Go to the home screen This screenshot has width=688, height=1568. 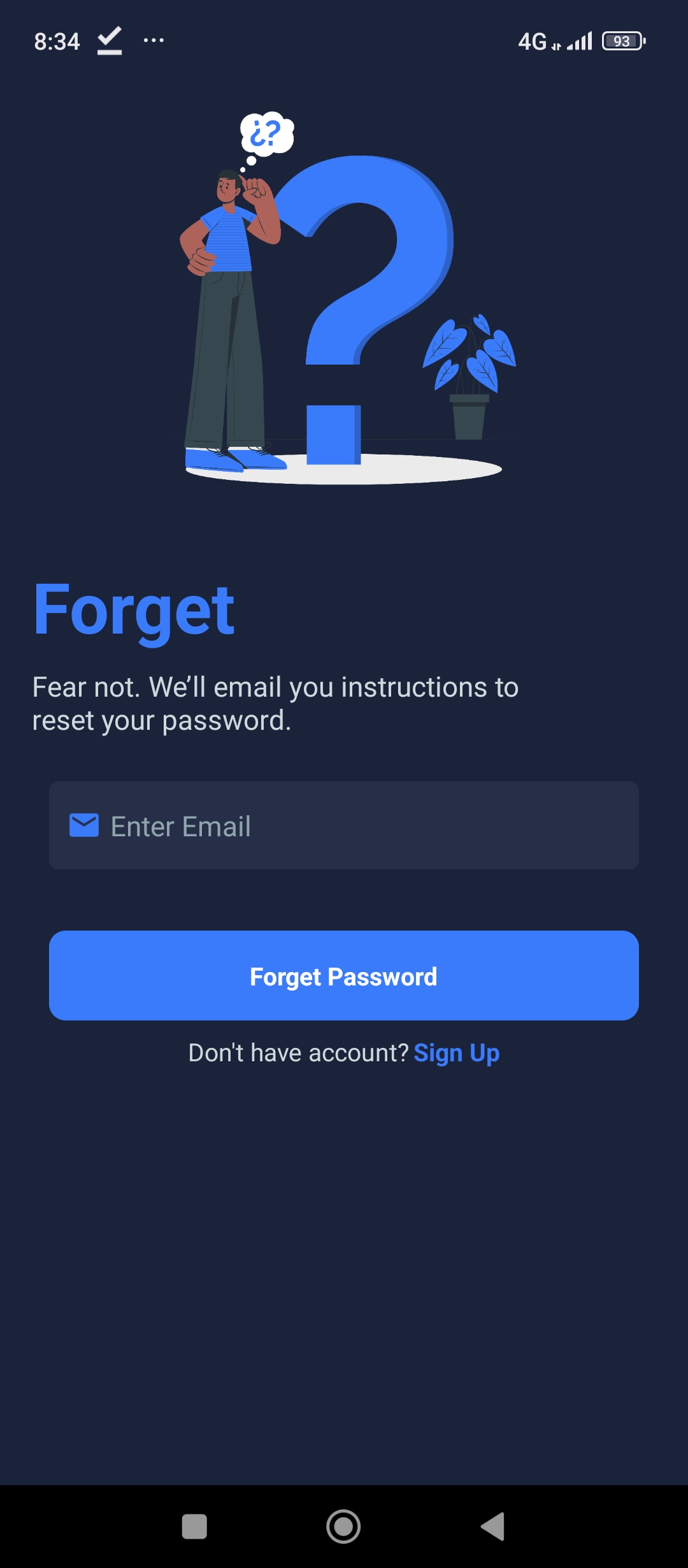(x=343, y=1527)
